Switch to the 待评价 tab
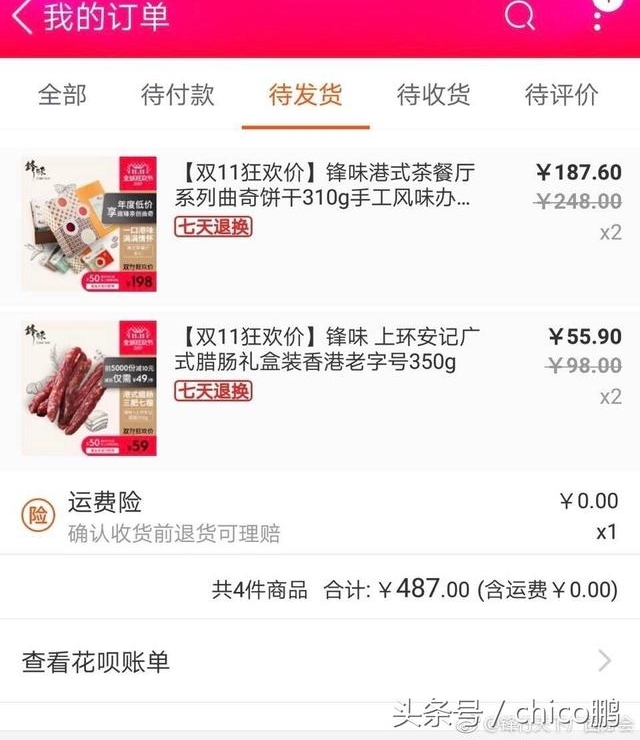Viewport: 640px width, 740px height. tap(561, 95)
